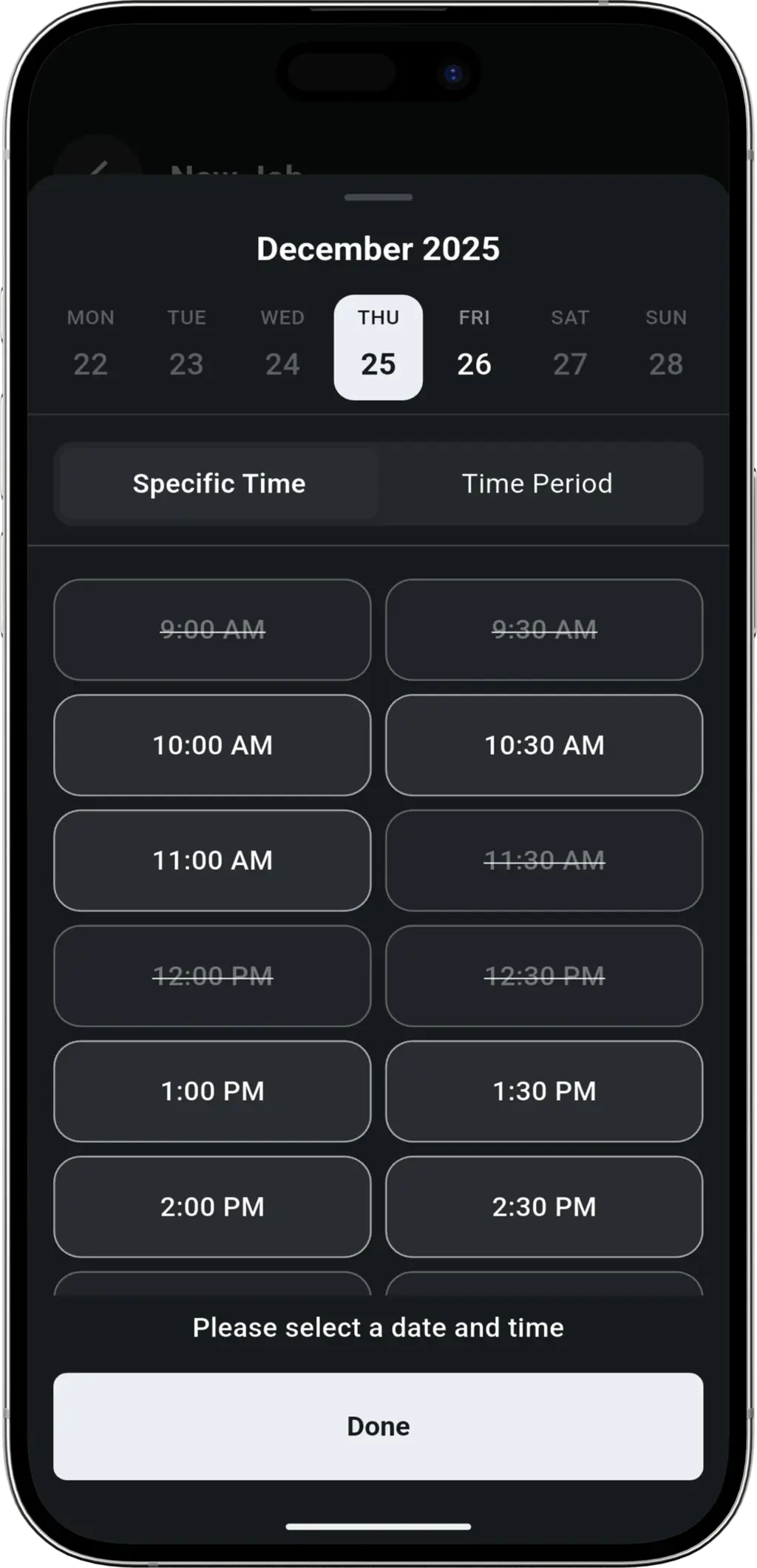Viewport: 757px width, 1568px height.
Task: Pick Saturday the 27th
Action: click(569, 346)
